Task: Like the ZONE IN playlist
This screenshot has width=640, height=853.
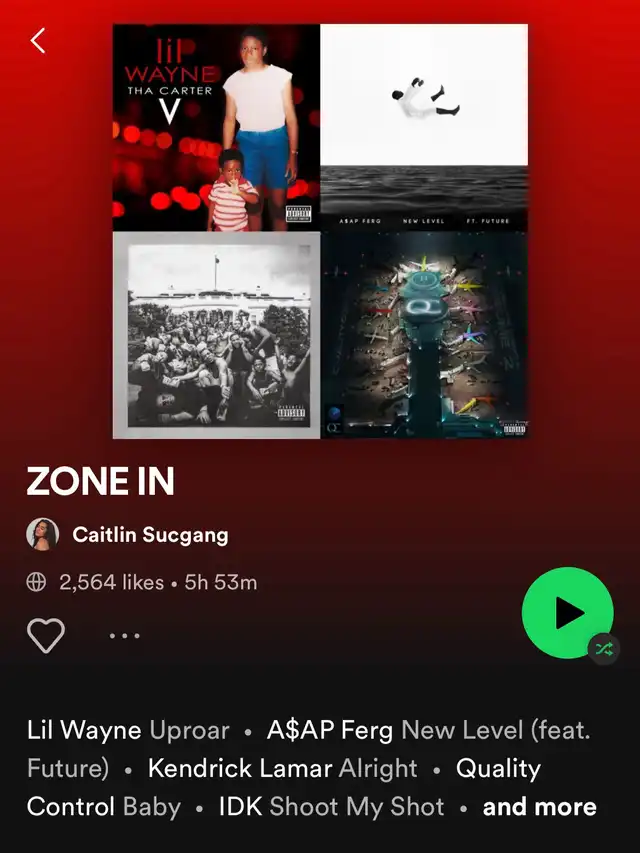Action: [46, 635]
